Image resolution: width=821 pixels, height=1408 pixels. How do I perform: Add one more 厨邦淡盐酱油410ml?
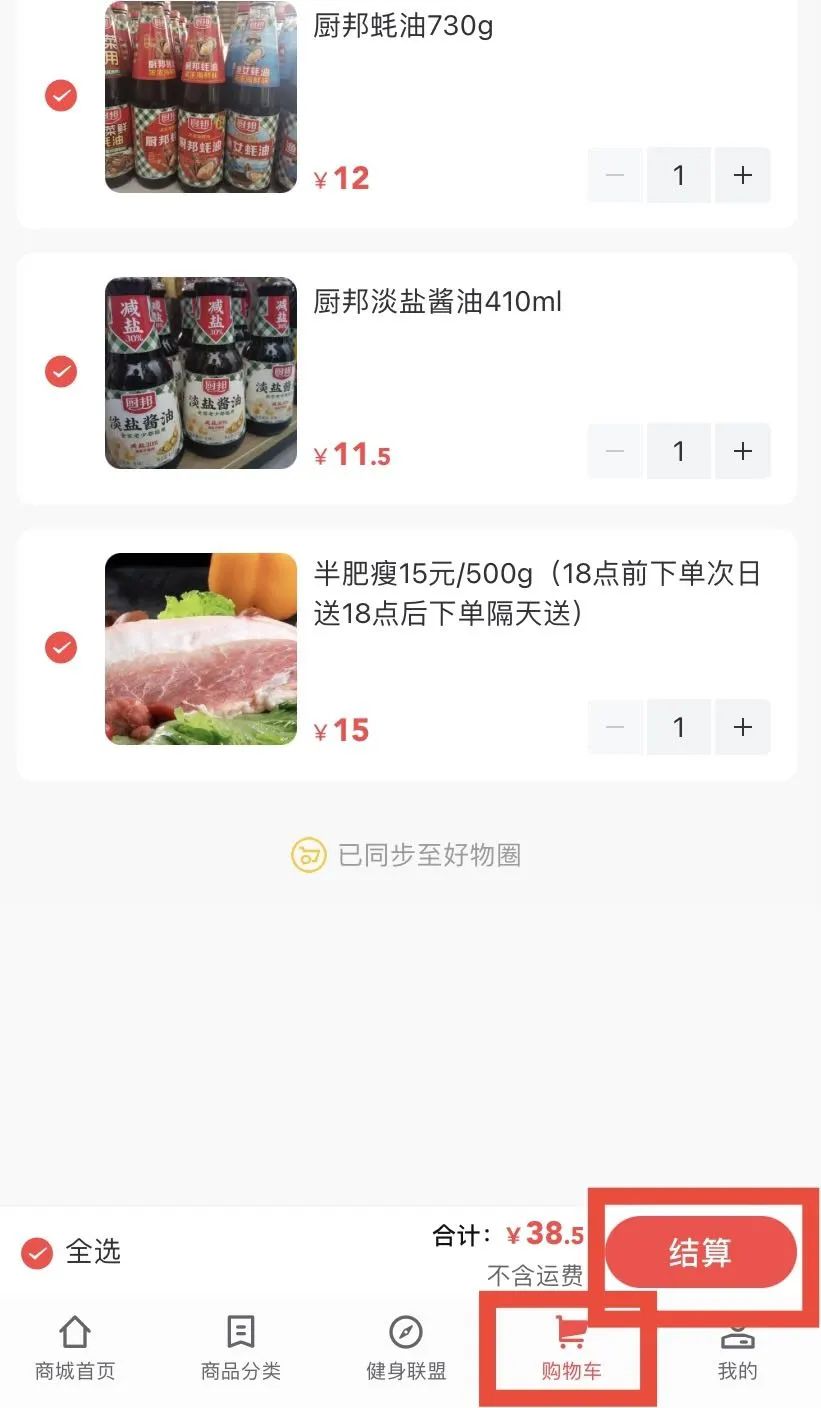point(743,451)
